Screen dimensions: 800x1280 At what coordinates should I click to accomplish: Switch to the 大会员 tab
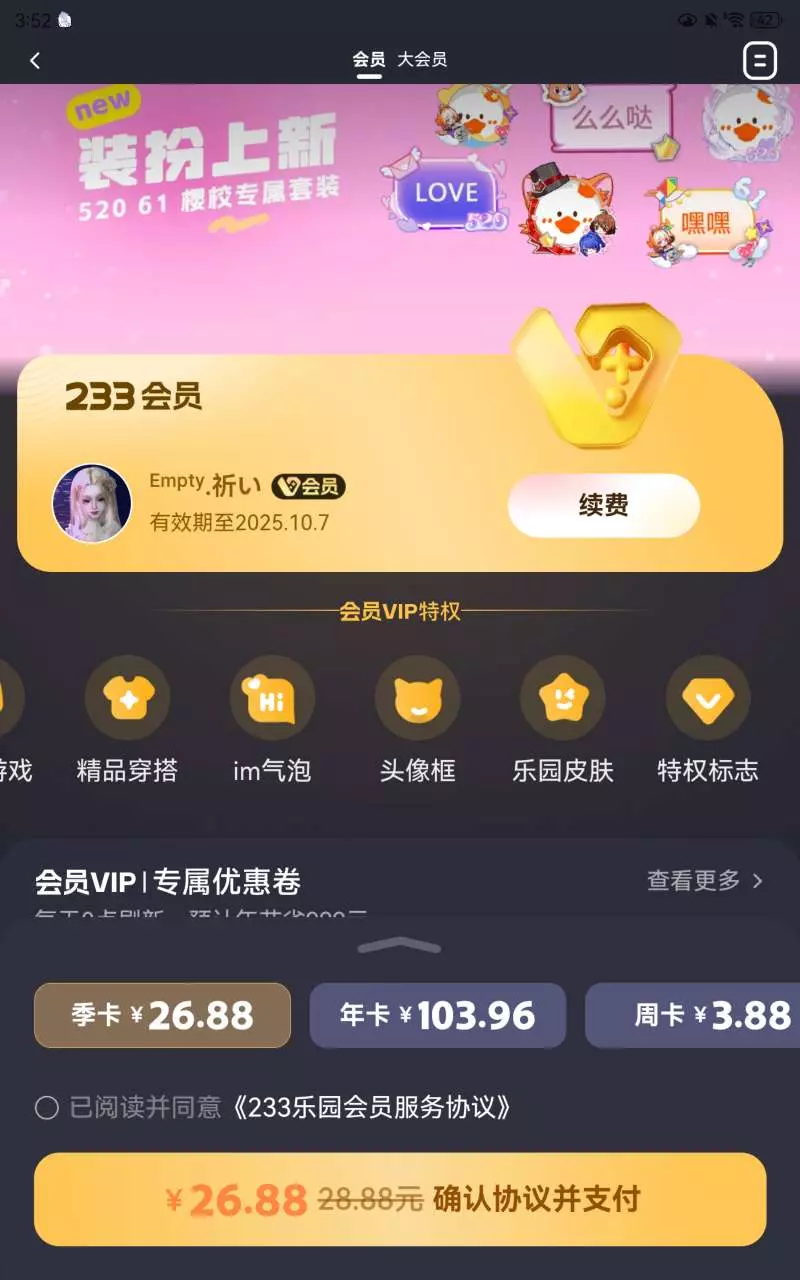[422, 60]
